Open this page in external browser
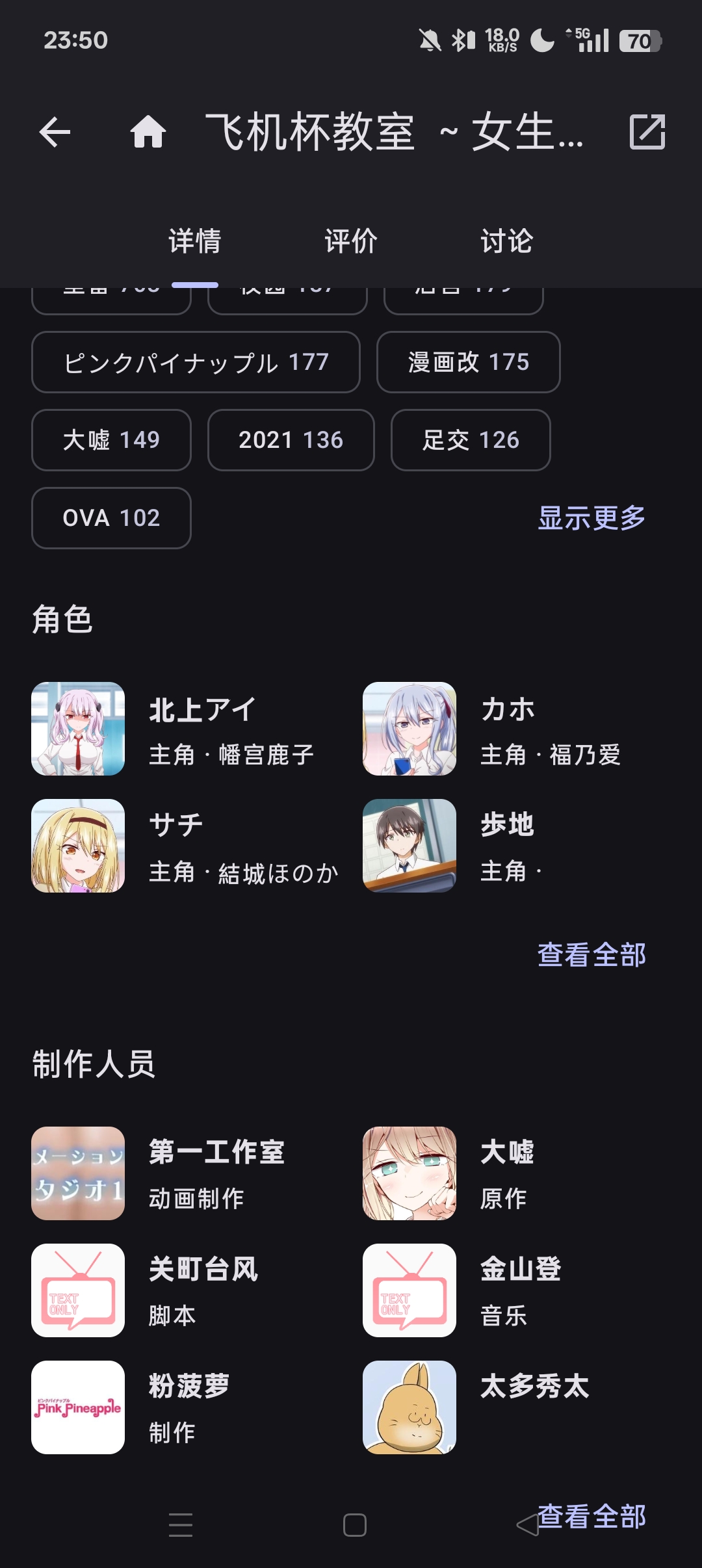The height and width of the screenshot is (1568, 702). 647,133
